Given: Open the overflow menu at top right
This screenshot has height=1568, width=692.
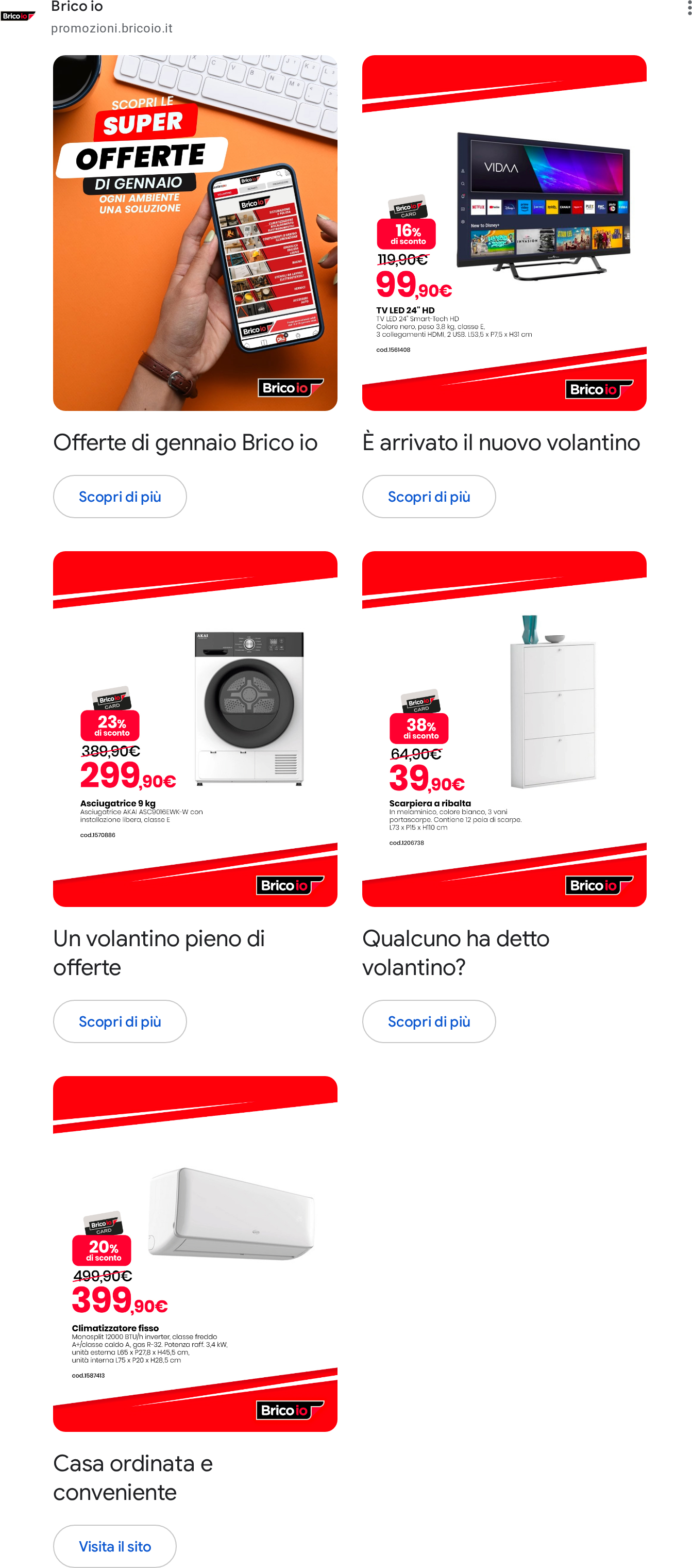Looking at the screenshot, I should pos(688,8).
